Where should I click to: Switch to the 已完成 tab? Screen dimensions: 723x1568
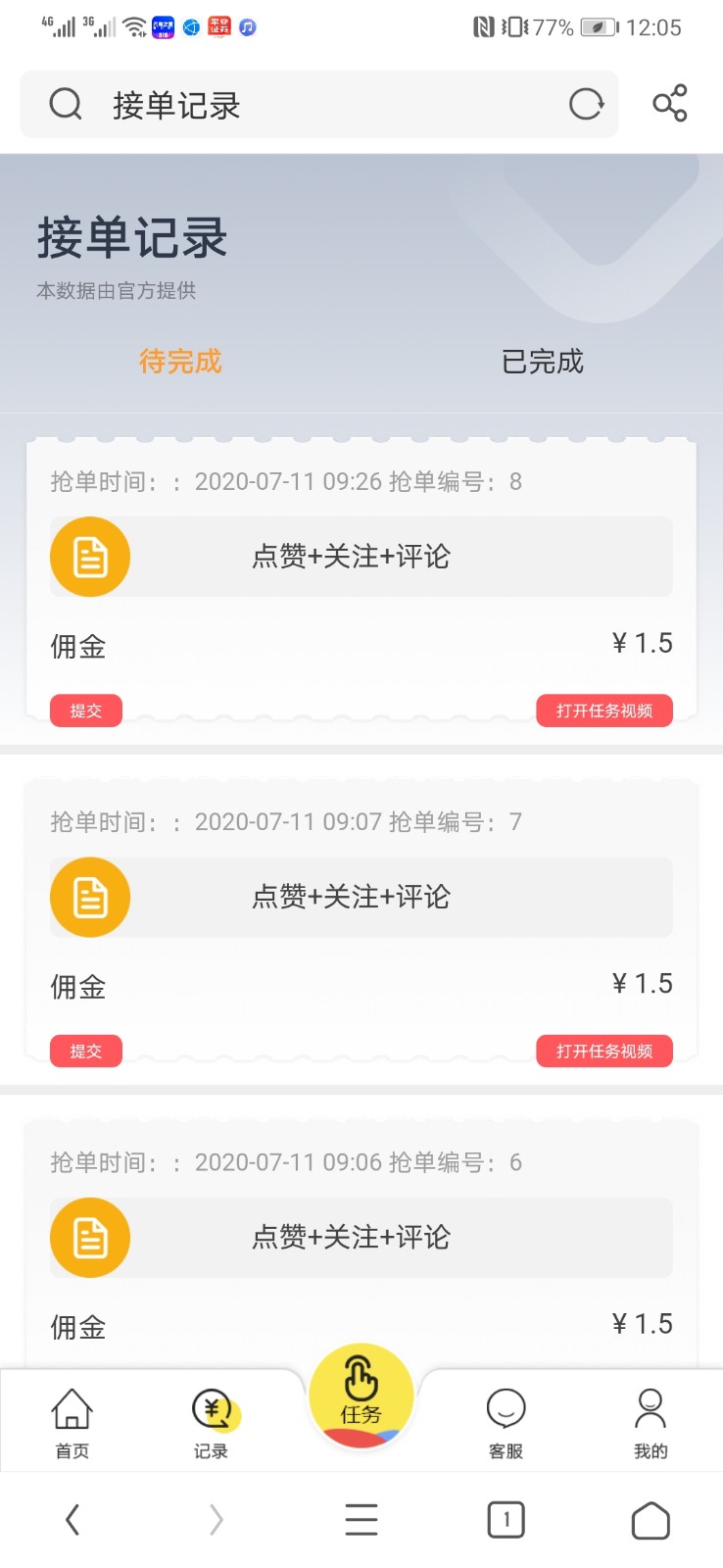tap(543, 362)
